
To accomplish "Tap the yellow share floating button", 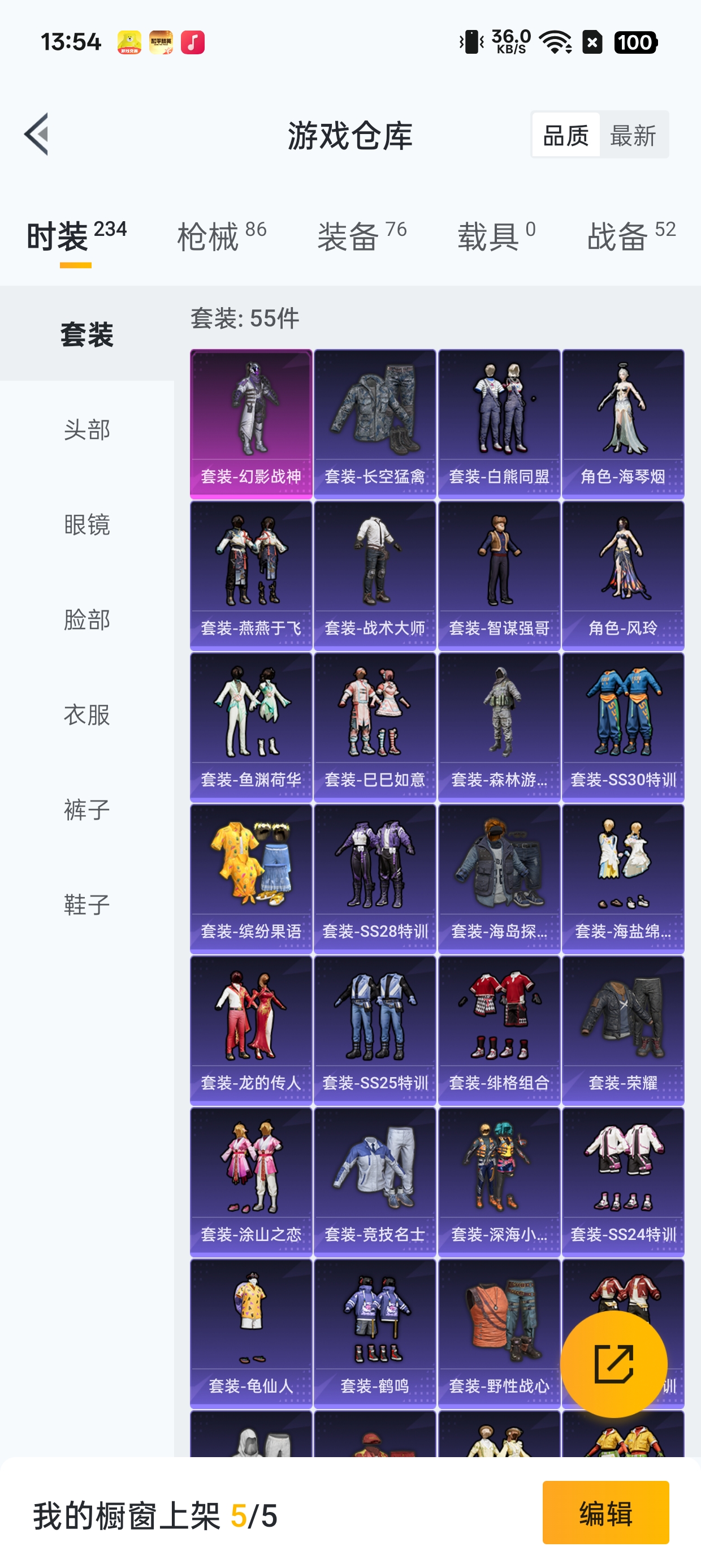I will click(x=613, y=1364).
